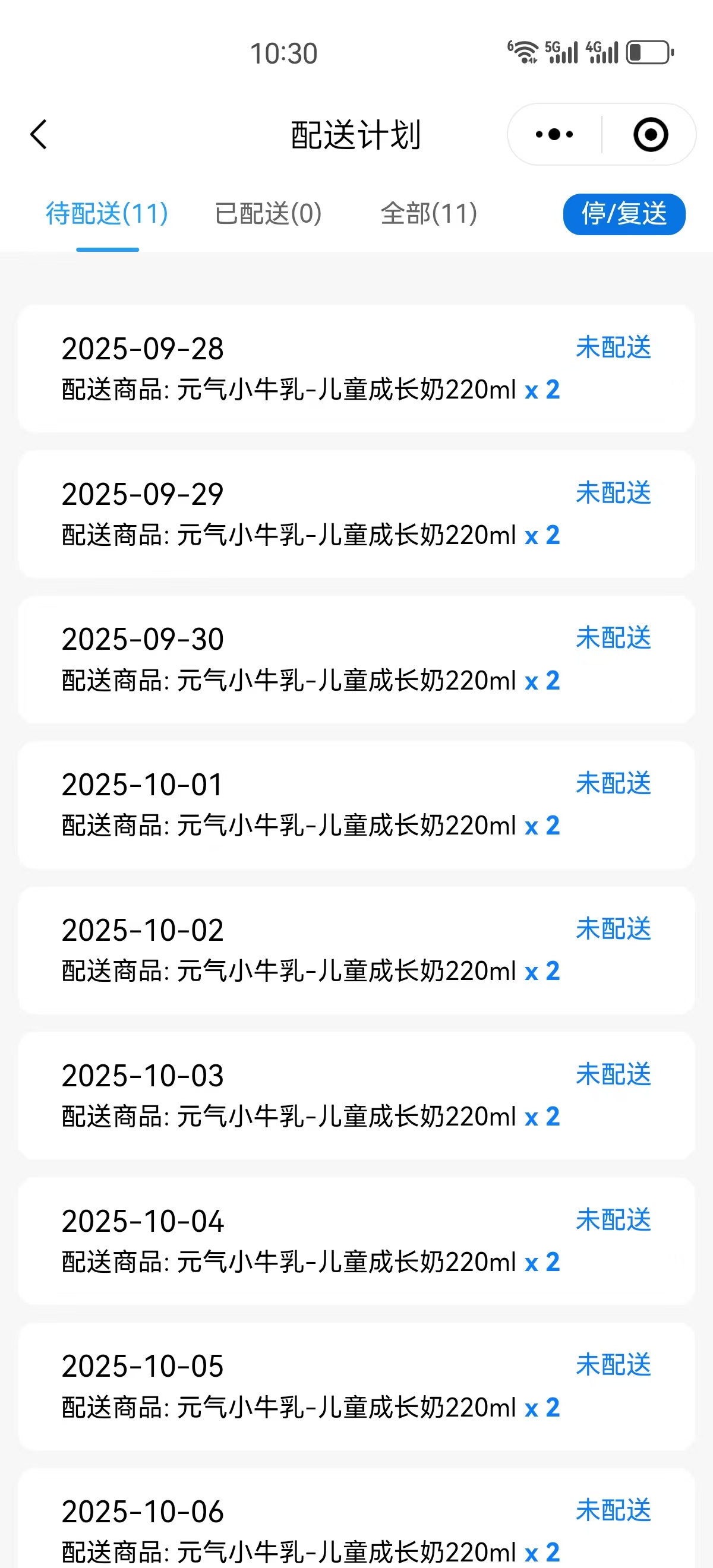Close the mini-program with the circle icon
The image size is (713, 1568).
[x=650, y=134]
